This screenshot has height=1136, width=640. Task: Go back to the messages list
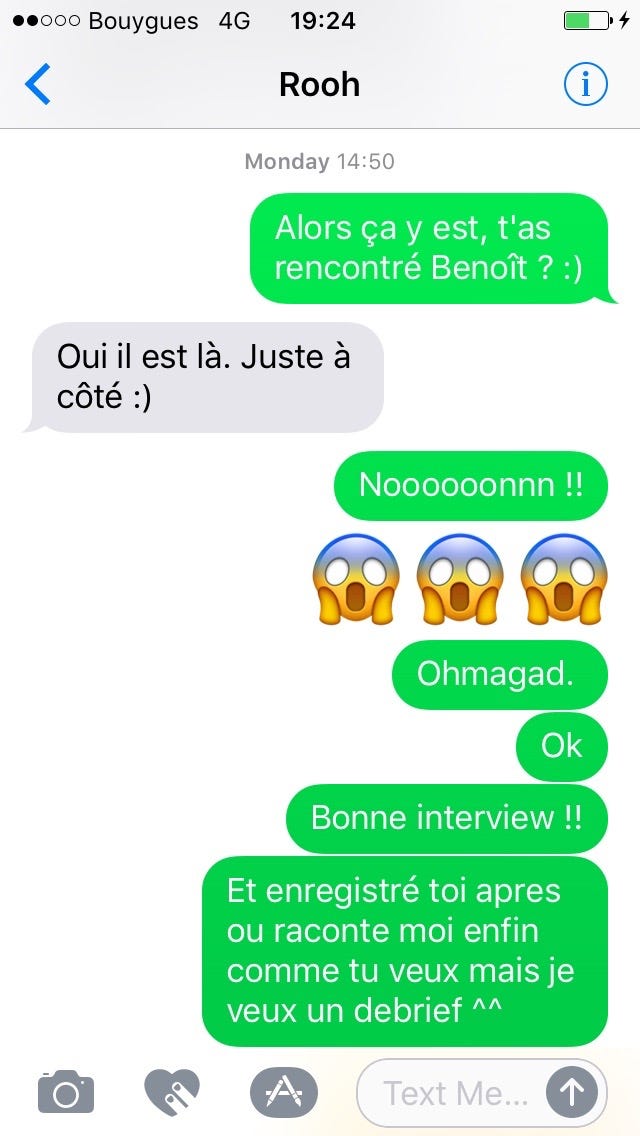pyautogui.click(x=38, y=85)
